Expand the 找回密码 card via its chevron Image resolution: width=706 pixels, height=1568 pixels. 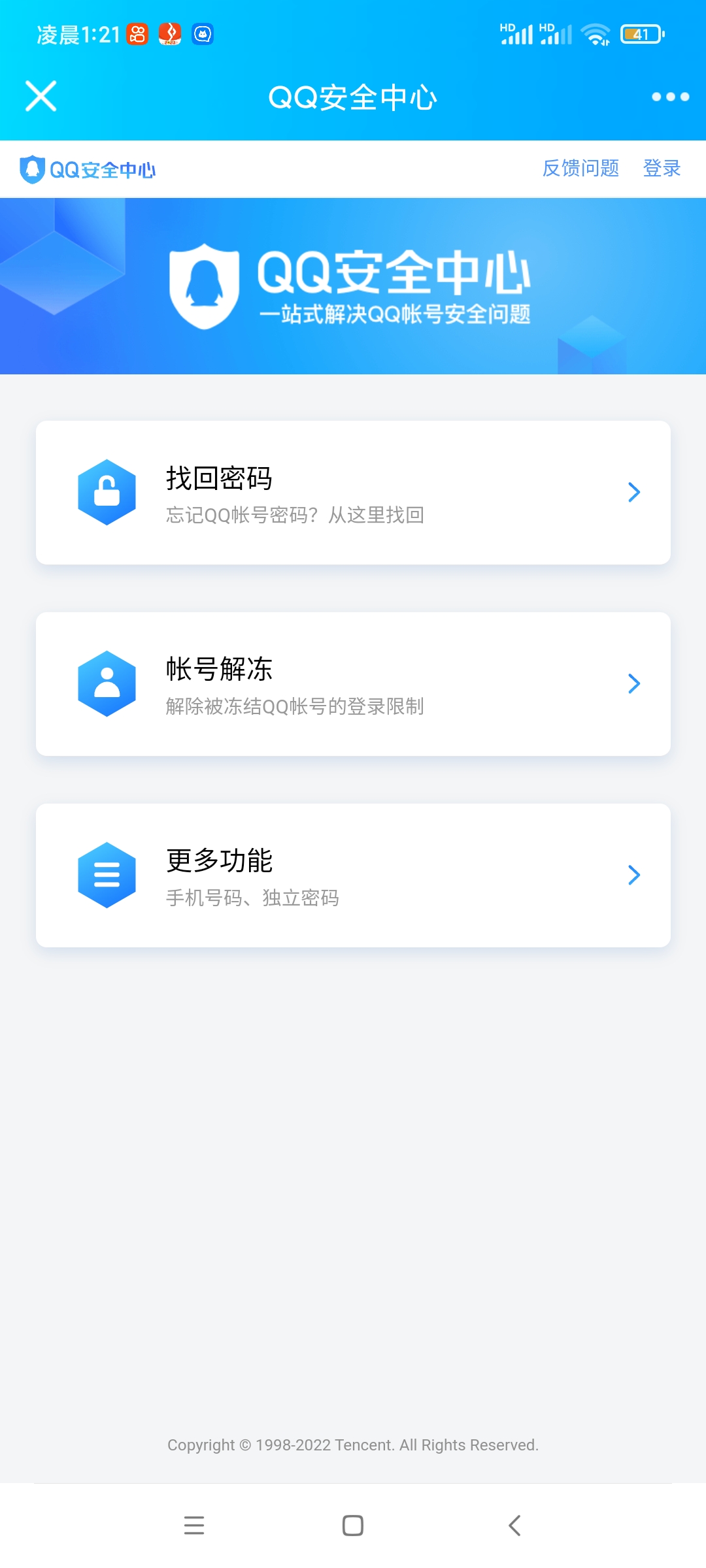click(x=633, y=492)
